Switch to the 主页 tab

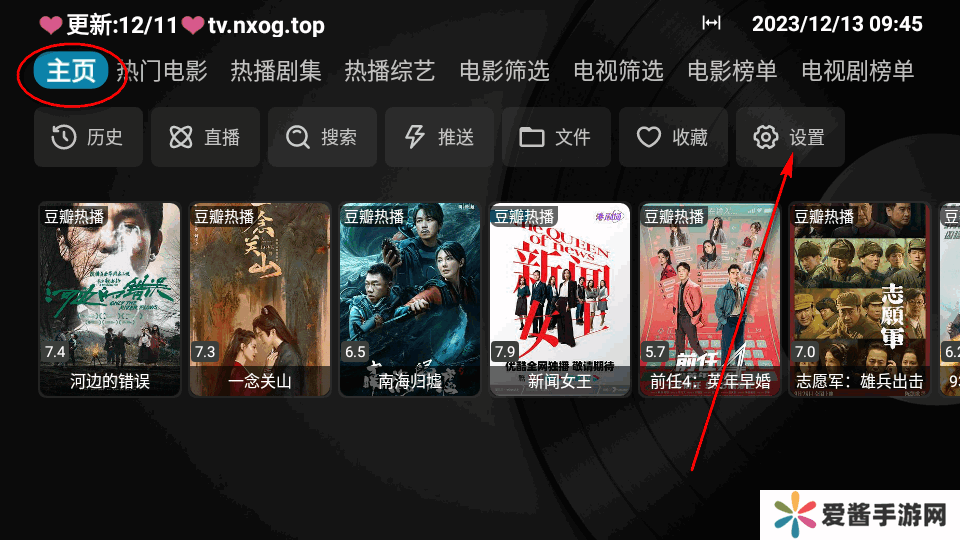point(71,71)
